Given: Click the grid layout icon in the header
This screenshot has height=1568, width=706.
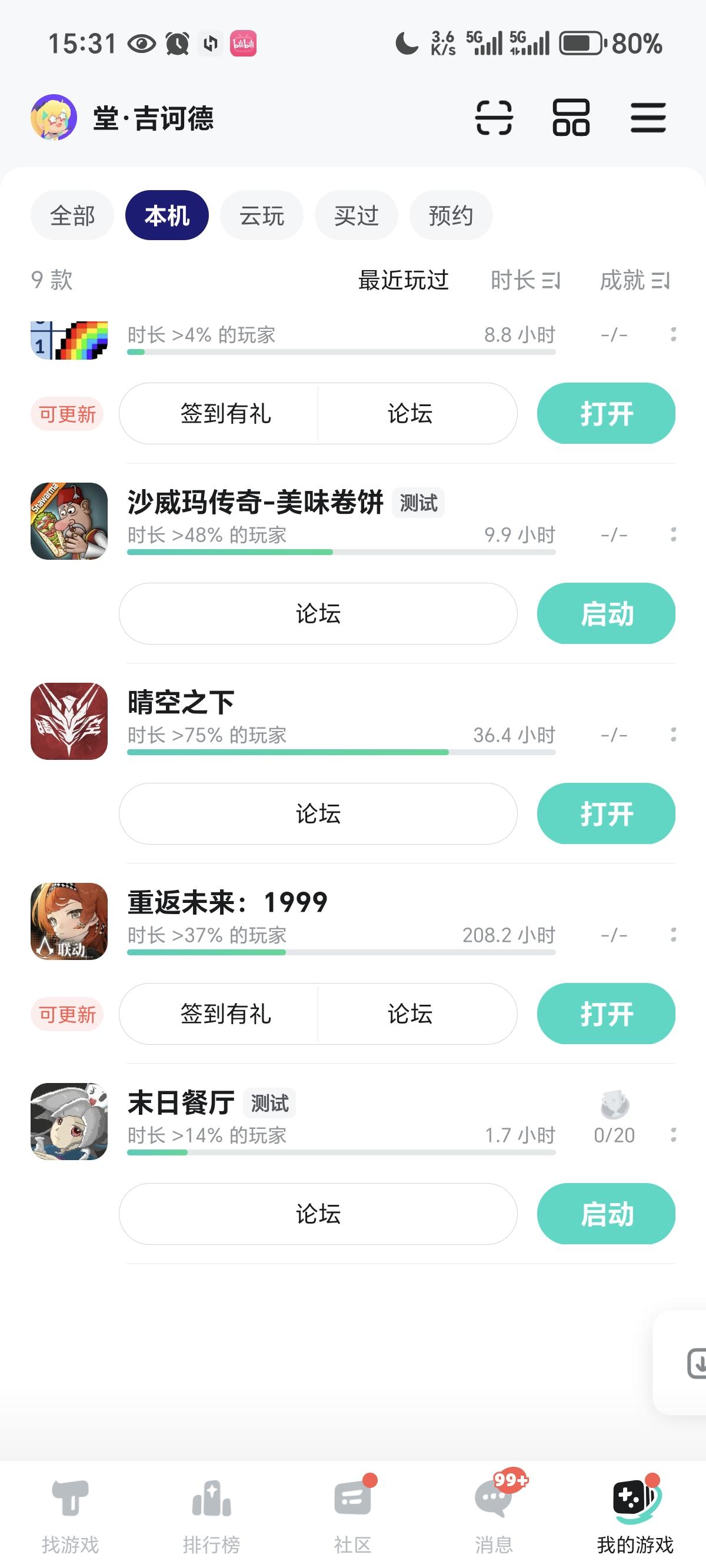Looking at the screenshot, I should coord(571,118).
